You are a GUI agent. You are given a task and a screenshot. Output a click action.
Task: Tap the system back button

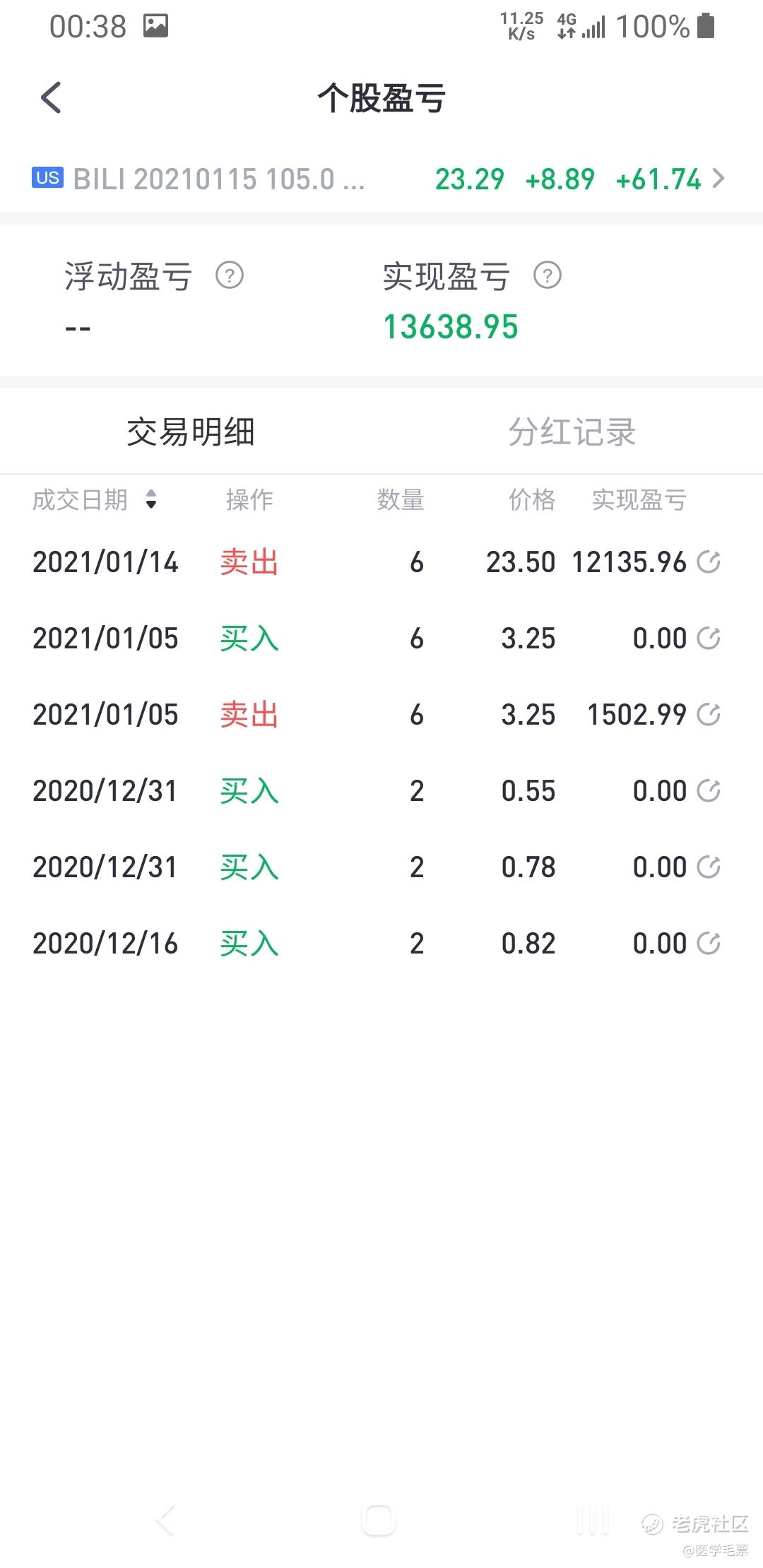(166, 1520)
